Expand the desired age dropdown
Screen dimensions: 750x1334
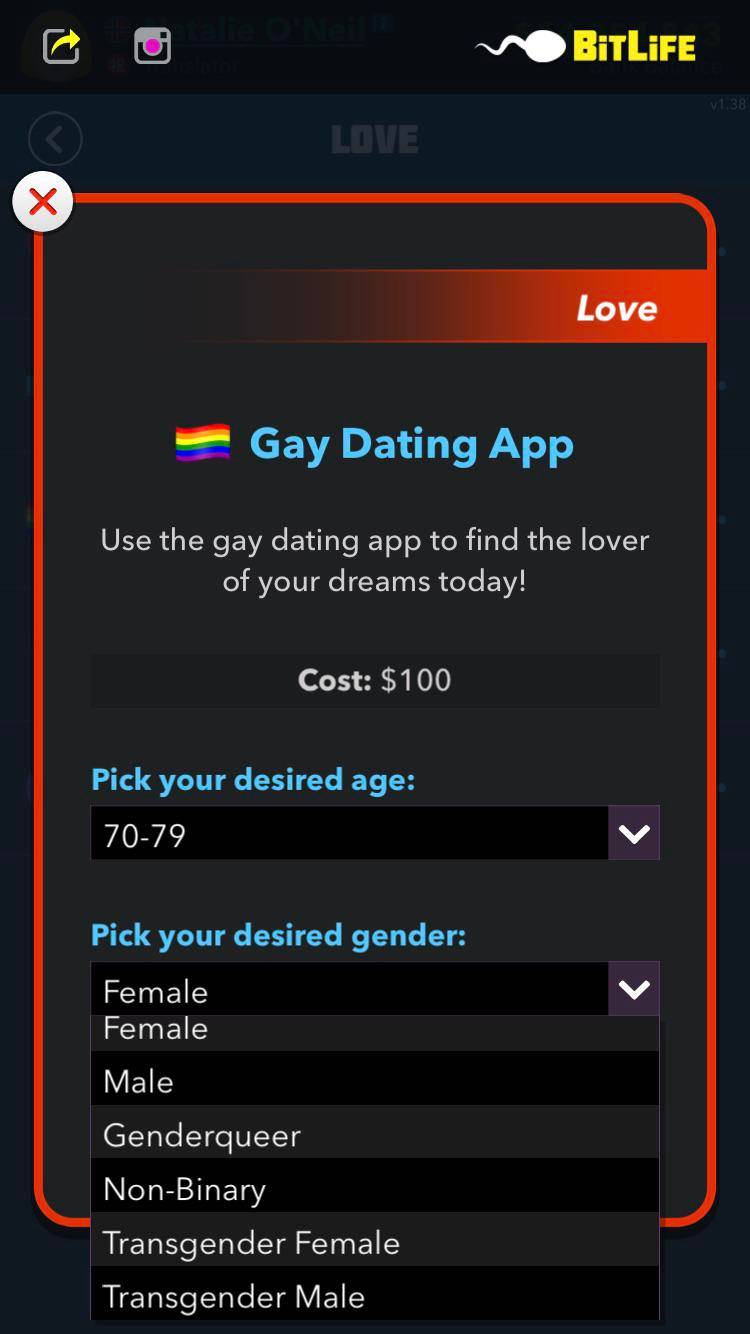(x=634, y=833)
